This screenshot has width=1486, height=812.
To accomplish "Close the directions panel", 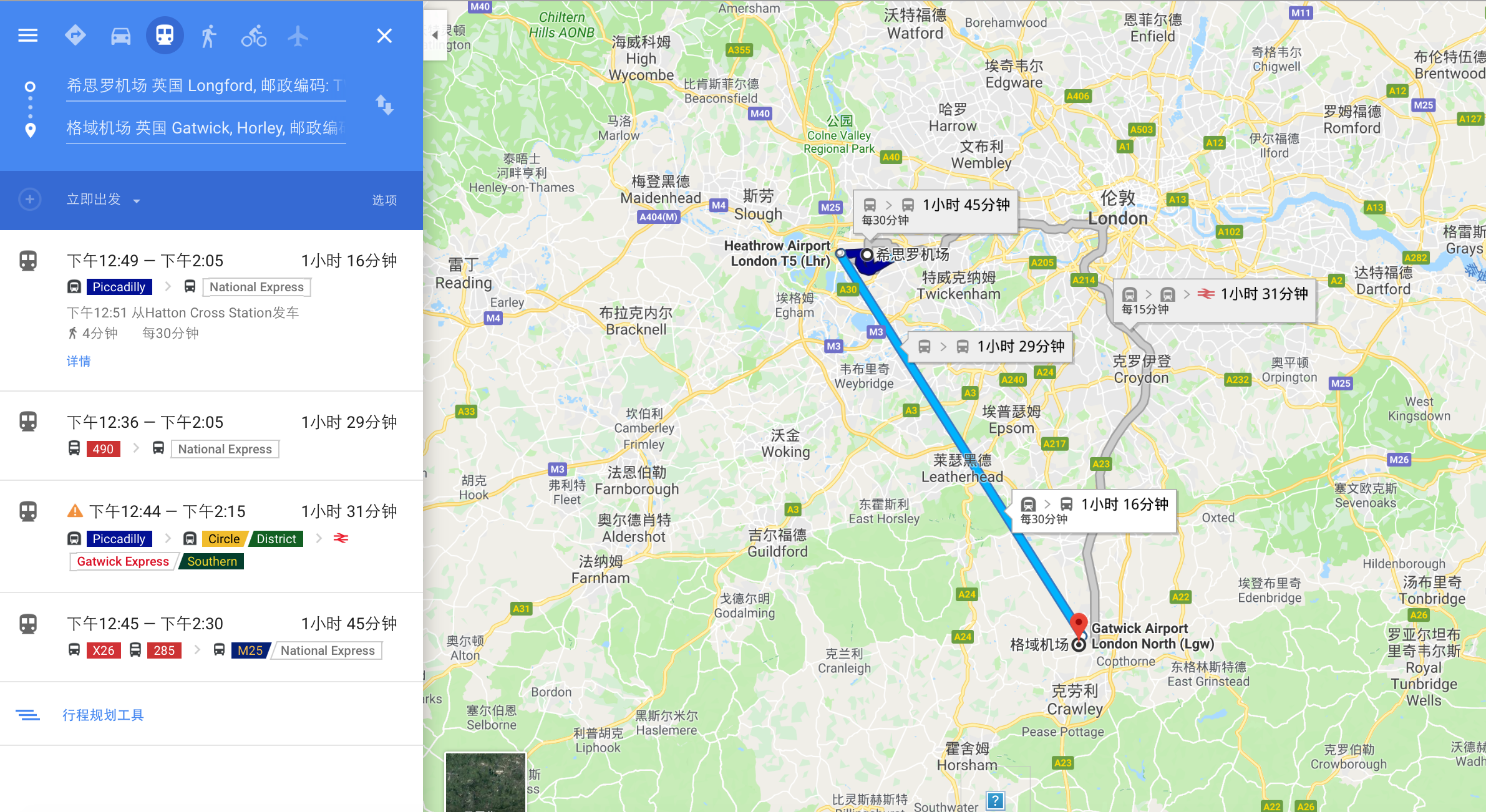I will click(384, 36).
